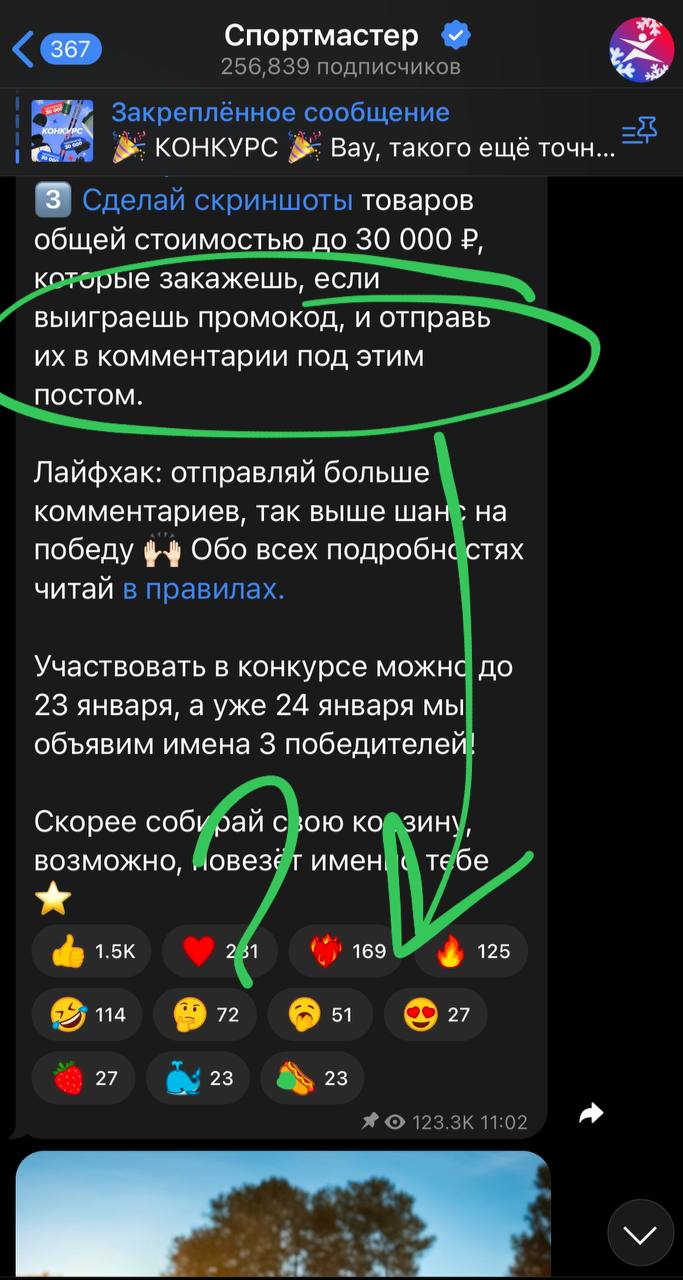Go back to the chat list
Viewport: 683px width, 1280px height.
click(x=55, y=48)
